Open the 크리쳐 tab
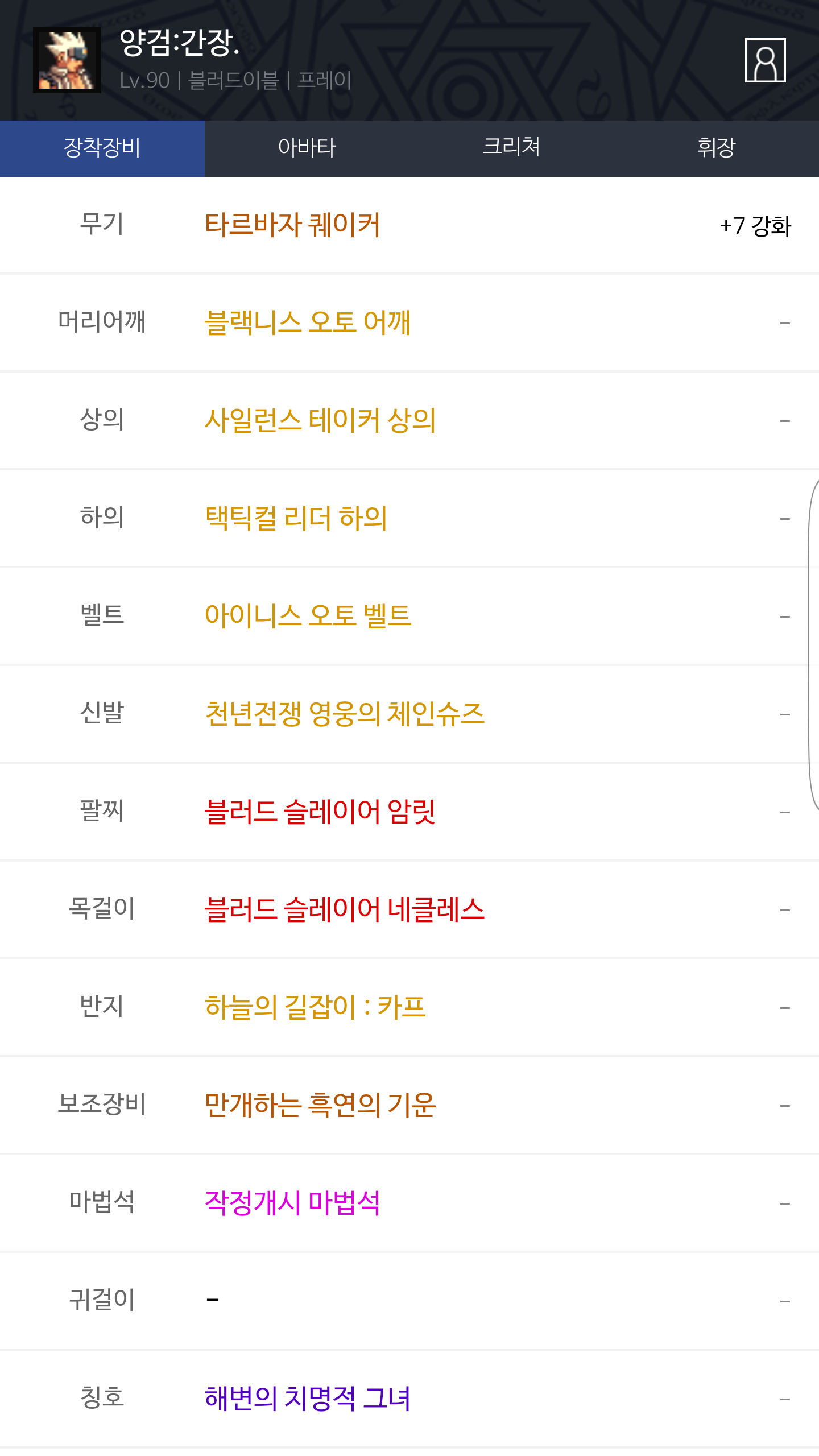The height and width of the screenshot is (1456, 819). [511, 148]
